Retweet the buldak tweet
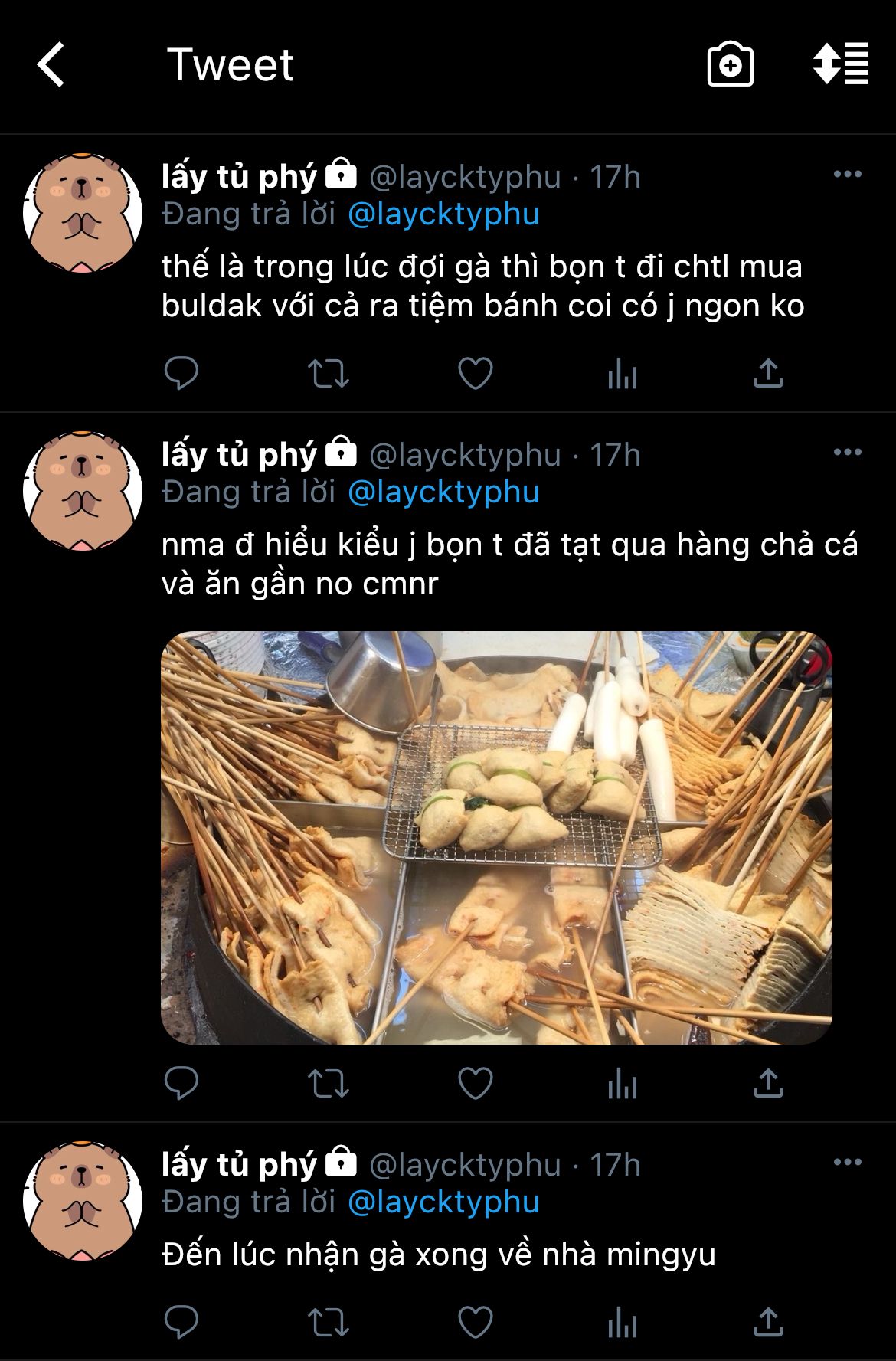The image size is (896, 1361). 329,374
